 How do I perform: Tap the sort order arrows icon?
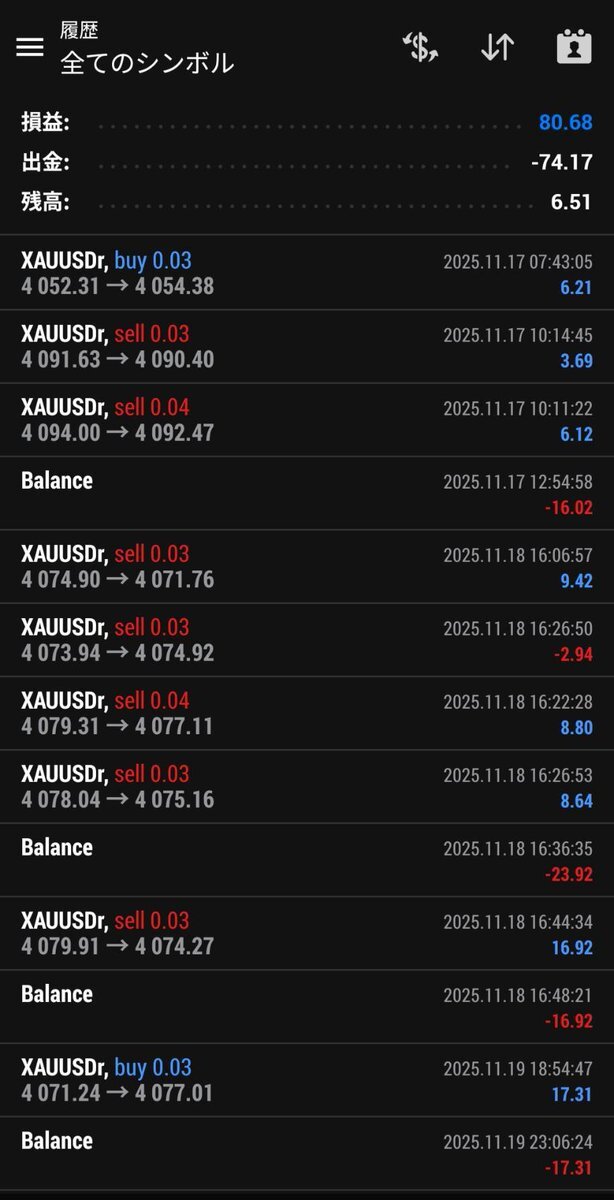[x=497, y=47]
